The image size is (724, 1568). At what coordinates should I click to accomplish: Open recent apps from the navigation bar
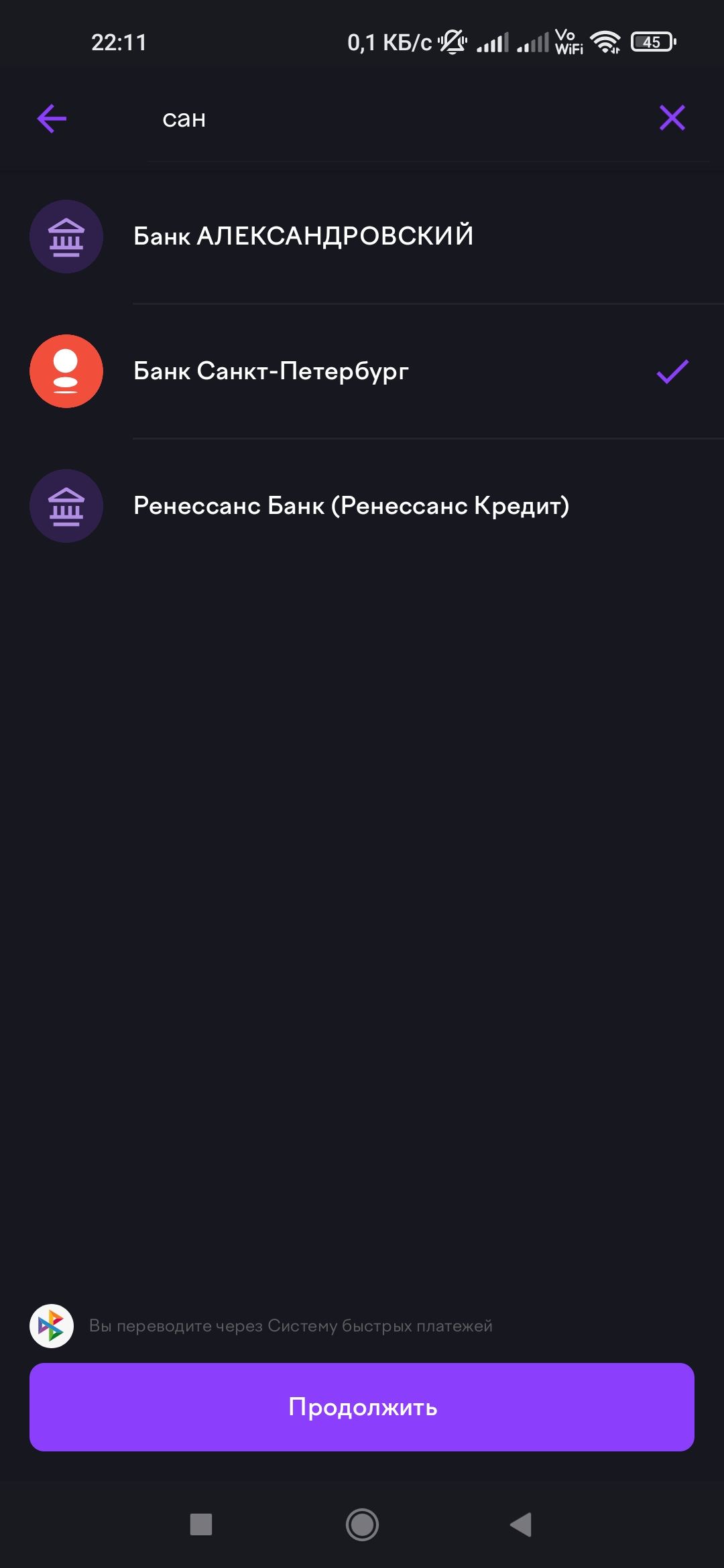click(201, 1524)
